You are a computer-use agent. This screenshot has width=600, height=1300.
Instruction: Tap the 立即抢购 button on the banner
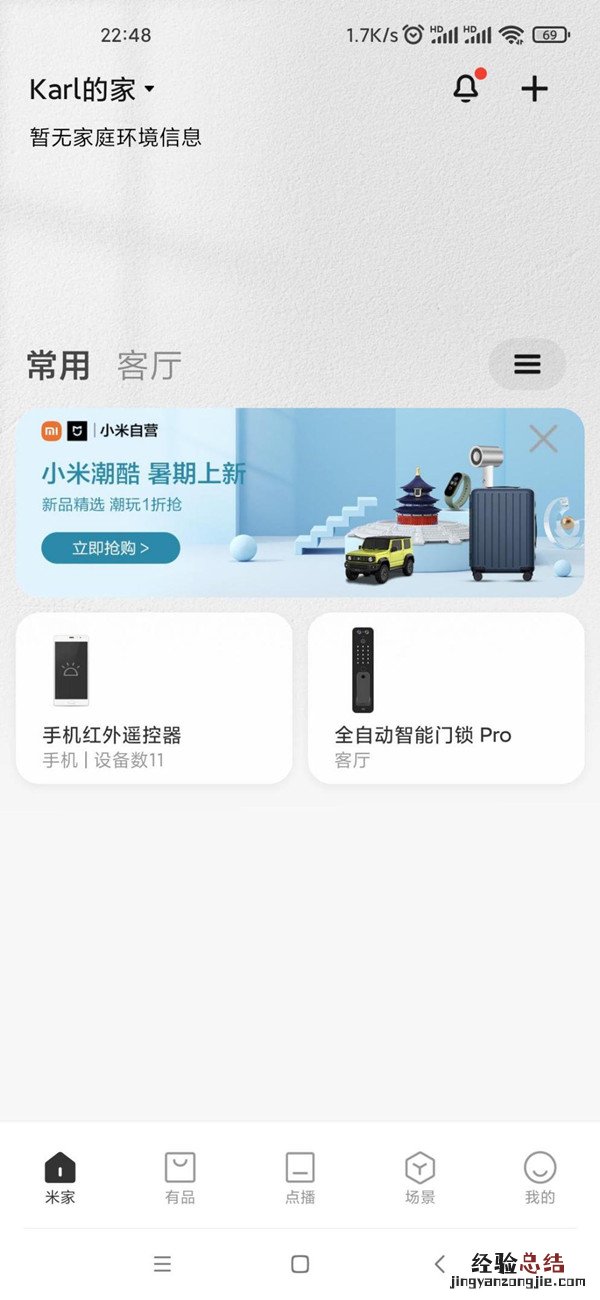[x=110, y=548]
